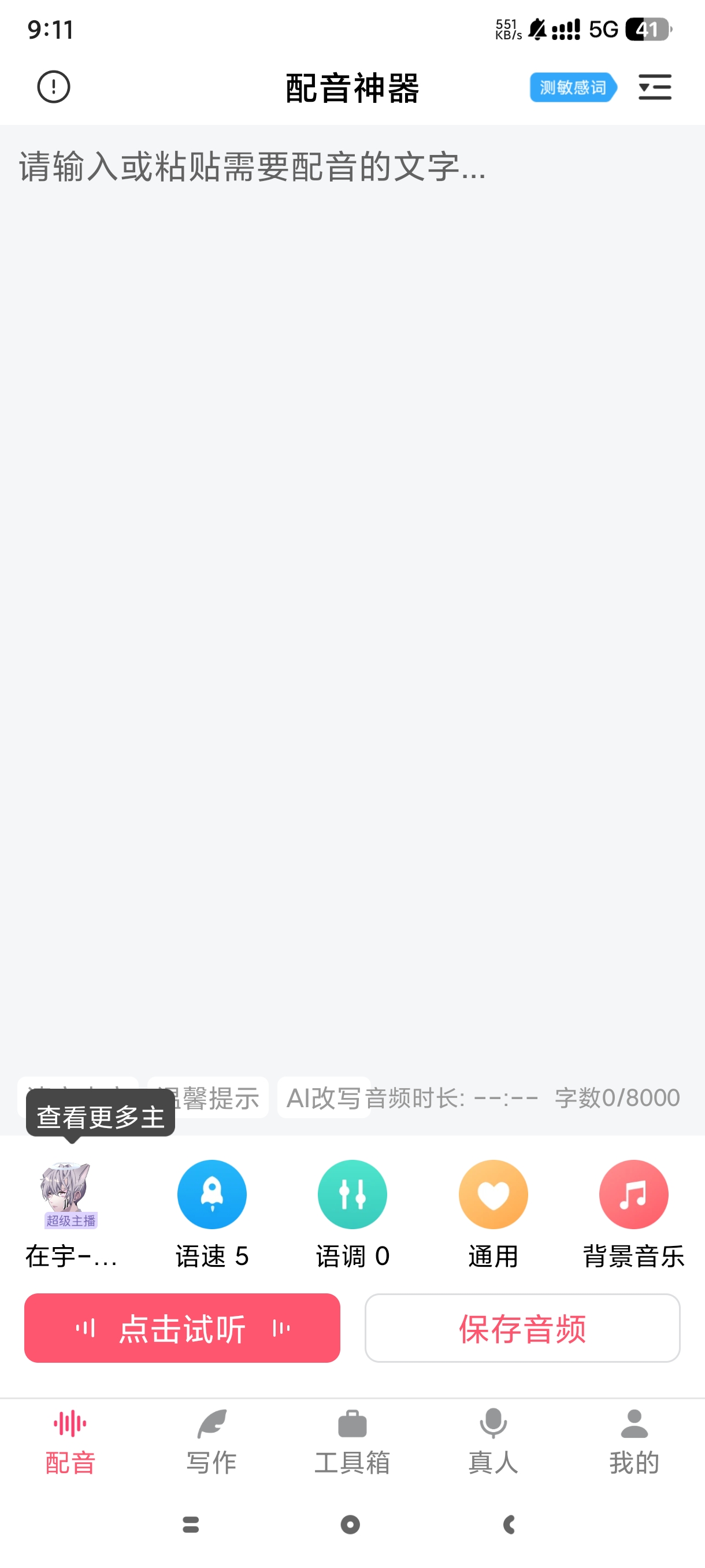Open the 语调 pitch setting
Viewport: 705px width, 1568px height.
pos(352,1195)
